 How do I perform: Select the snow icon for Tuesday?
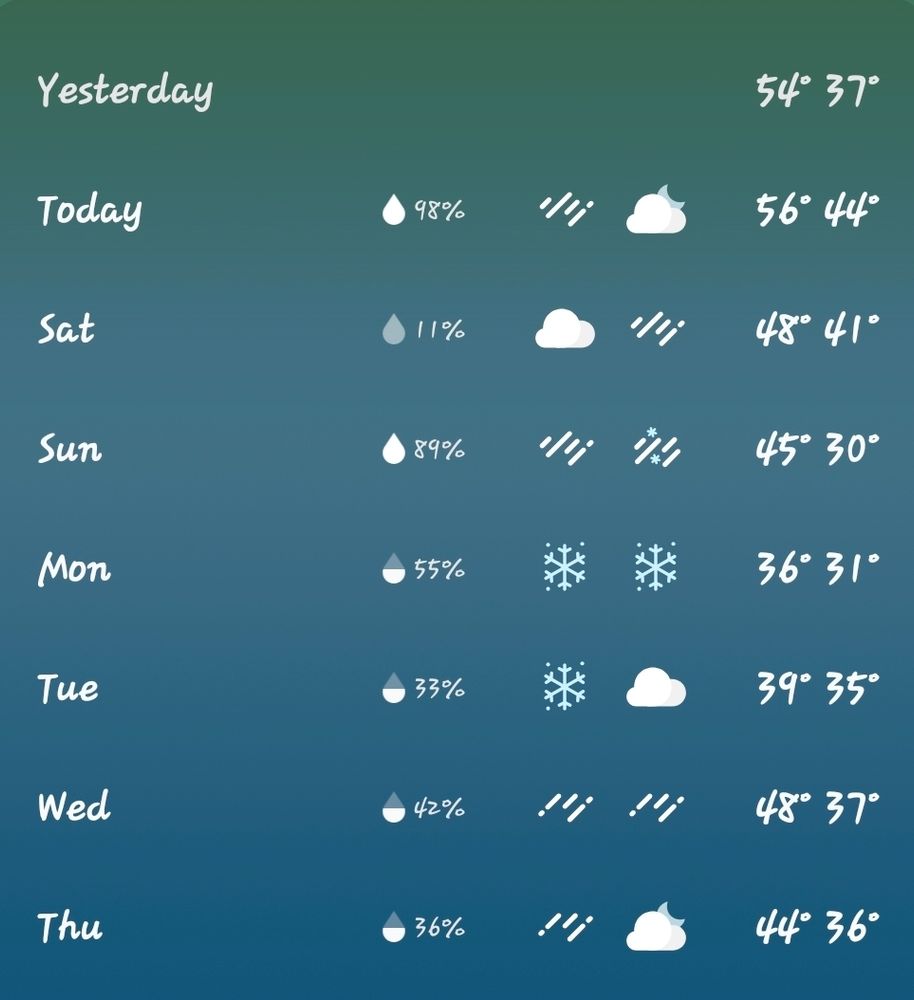(x=565, y=688)
